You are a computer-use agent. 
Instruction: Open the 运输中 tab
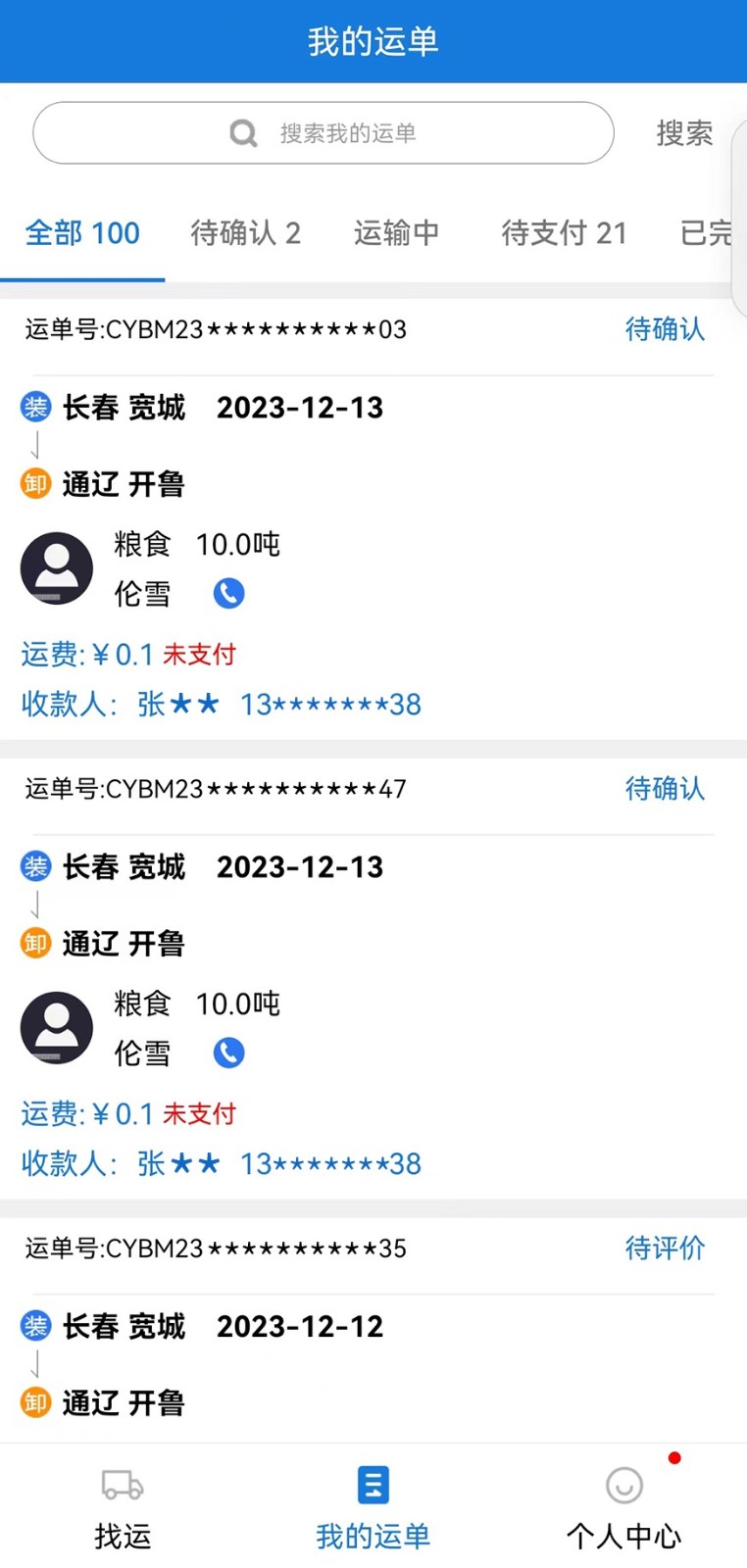(396, 233)
